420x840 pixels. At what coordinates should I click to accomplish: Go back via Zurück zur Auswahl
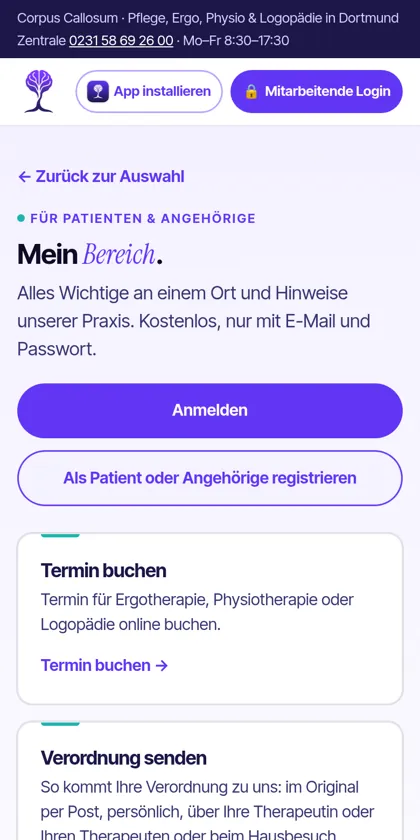tap(101, 176)
